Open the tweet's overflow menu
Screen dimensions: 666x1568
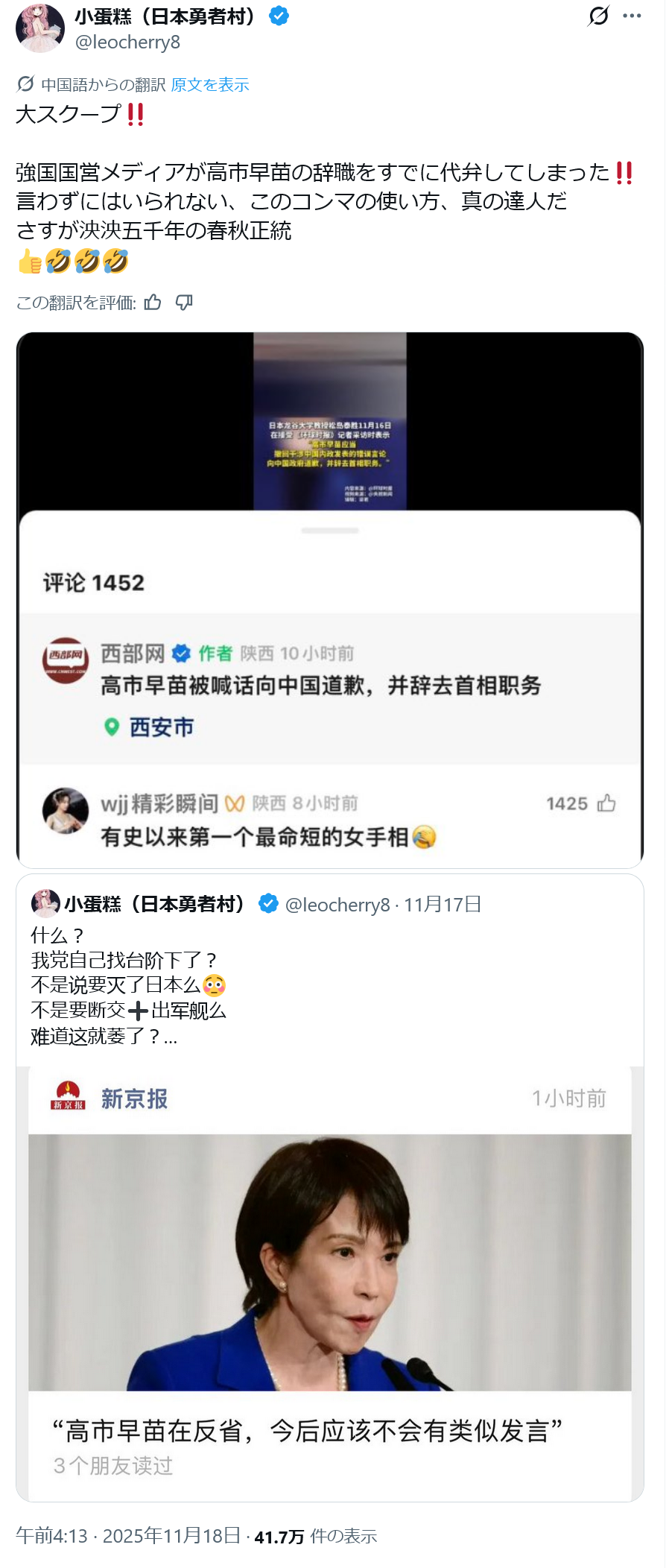click(632, 16)
